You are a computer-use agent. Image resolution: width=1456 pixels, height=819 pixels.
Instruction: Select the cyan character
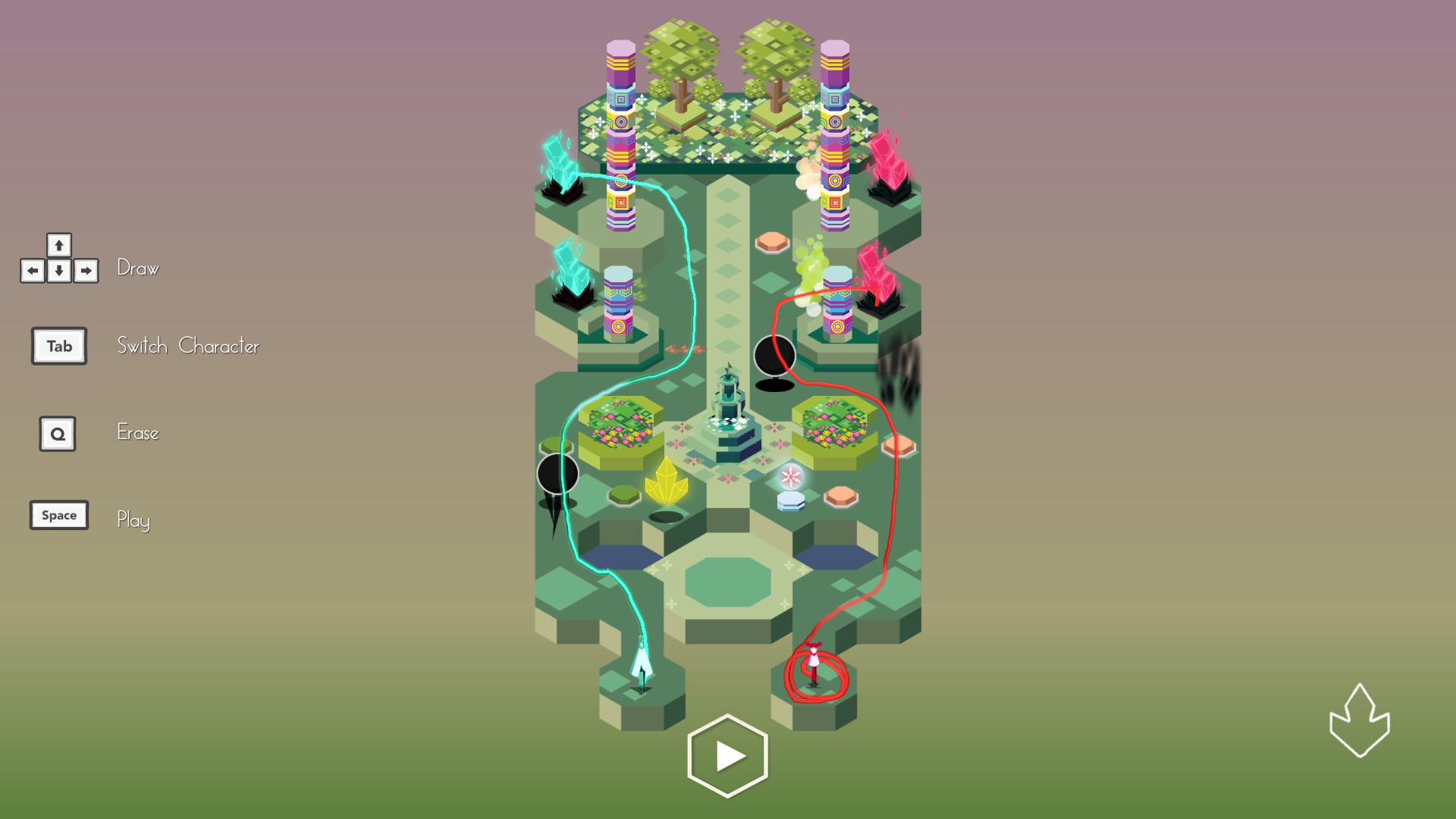pyautogui.click(x=642, y=664)
